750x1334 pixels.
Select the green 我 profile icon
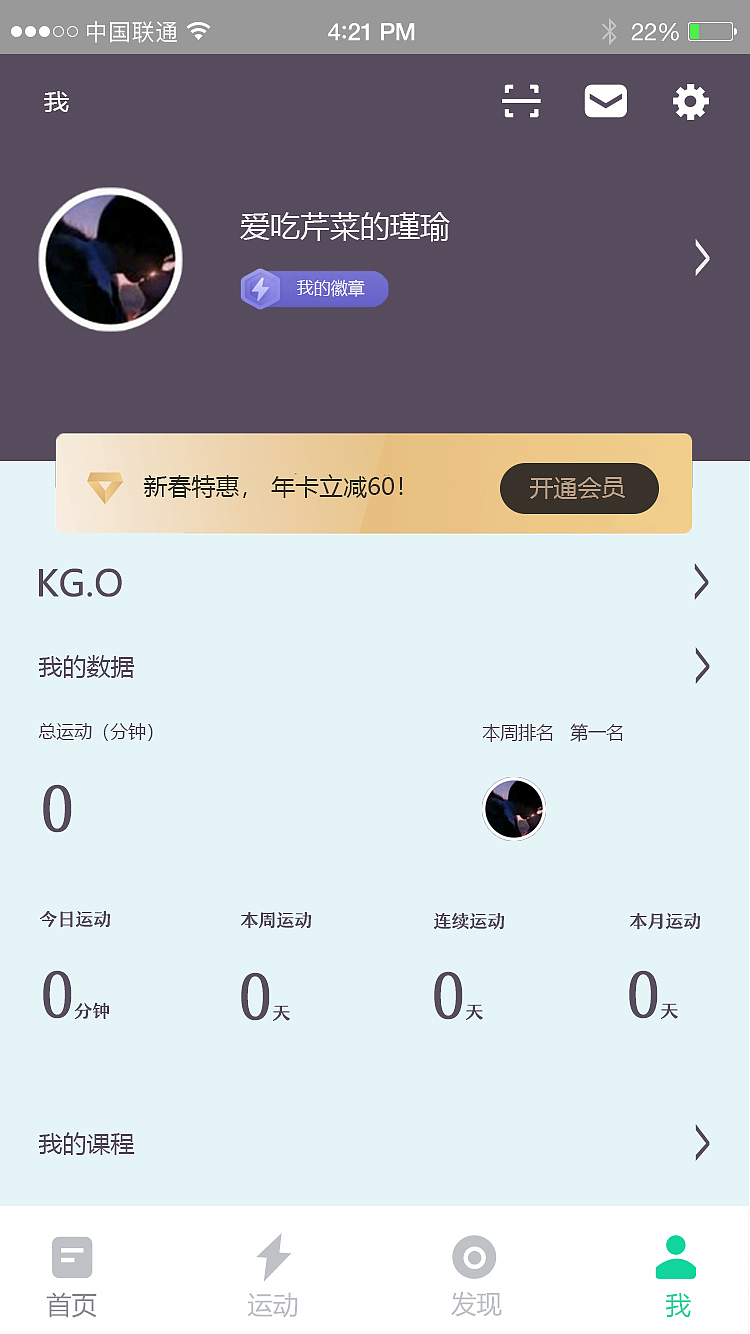pyautogui.click(x=675, y=1256)
